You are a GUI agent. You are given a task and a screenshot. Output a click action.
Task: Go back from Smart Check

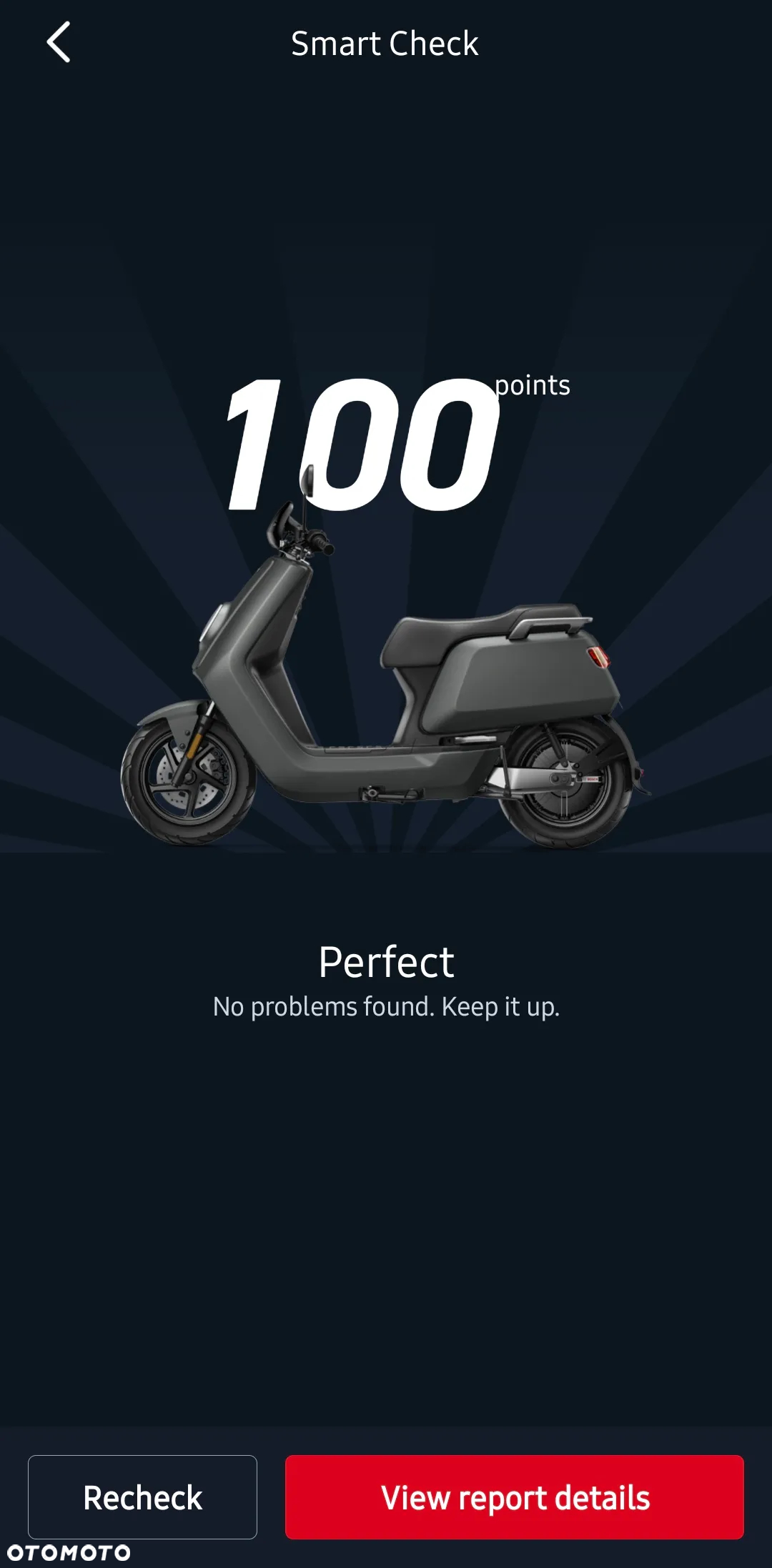click(x=59, y=42)
